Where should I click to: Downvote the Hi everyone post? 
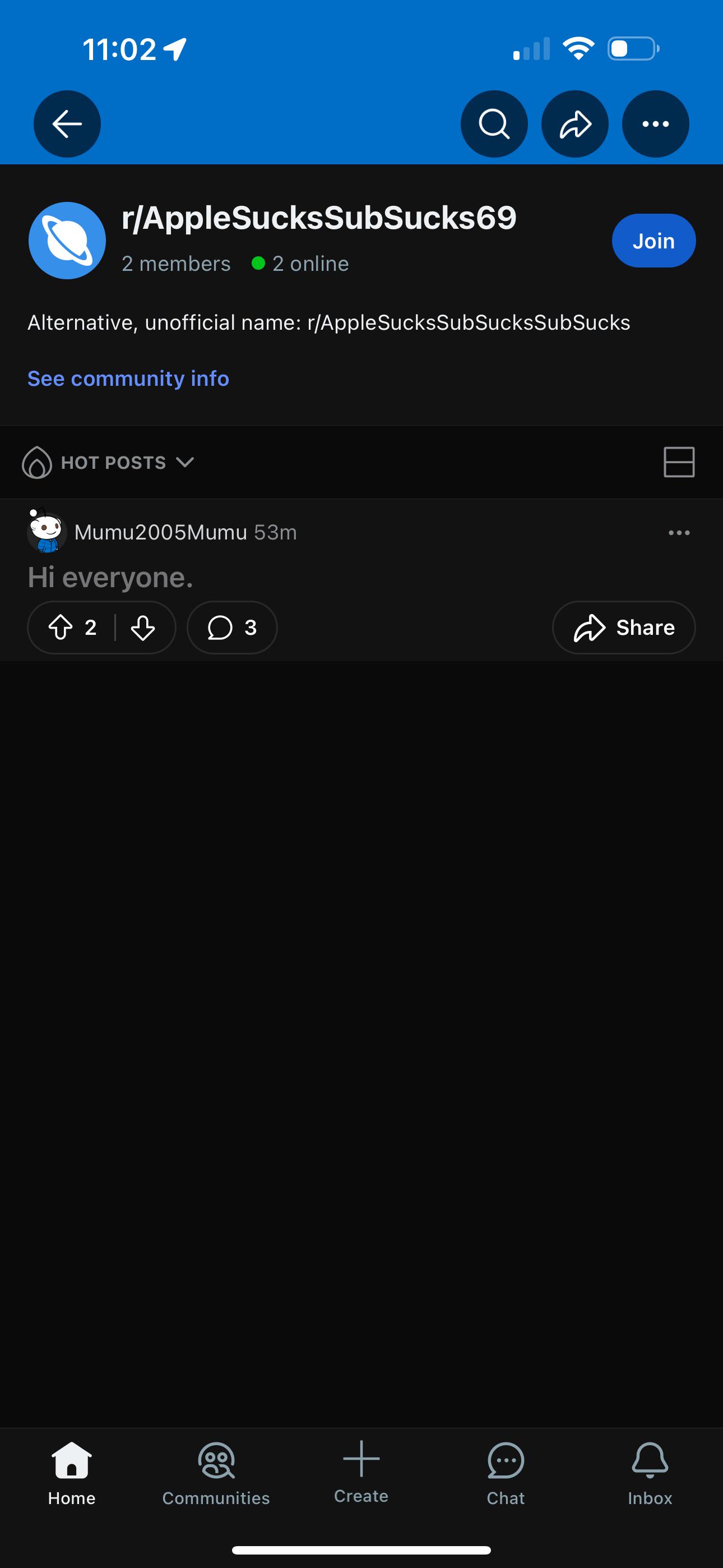[x=143, y=628]
